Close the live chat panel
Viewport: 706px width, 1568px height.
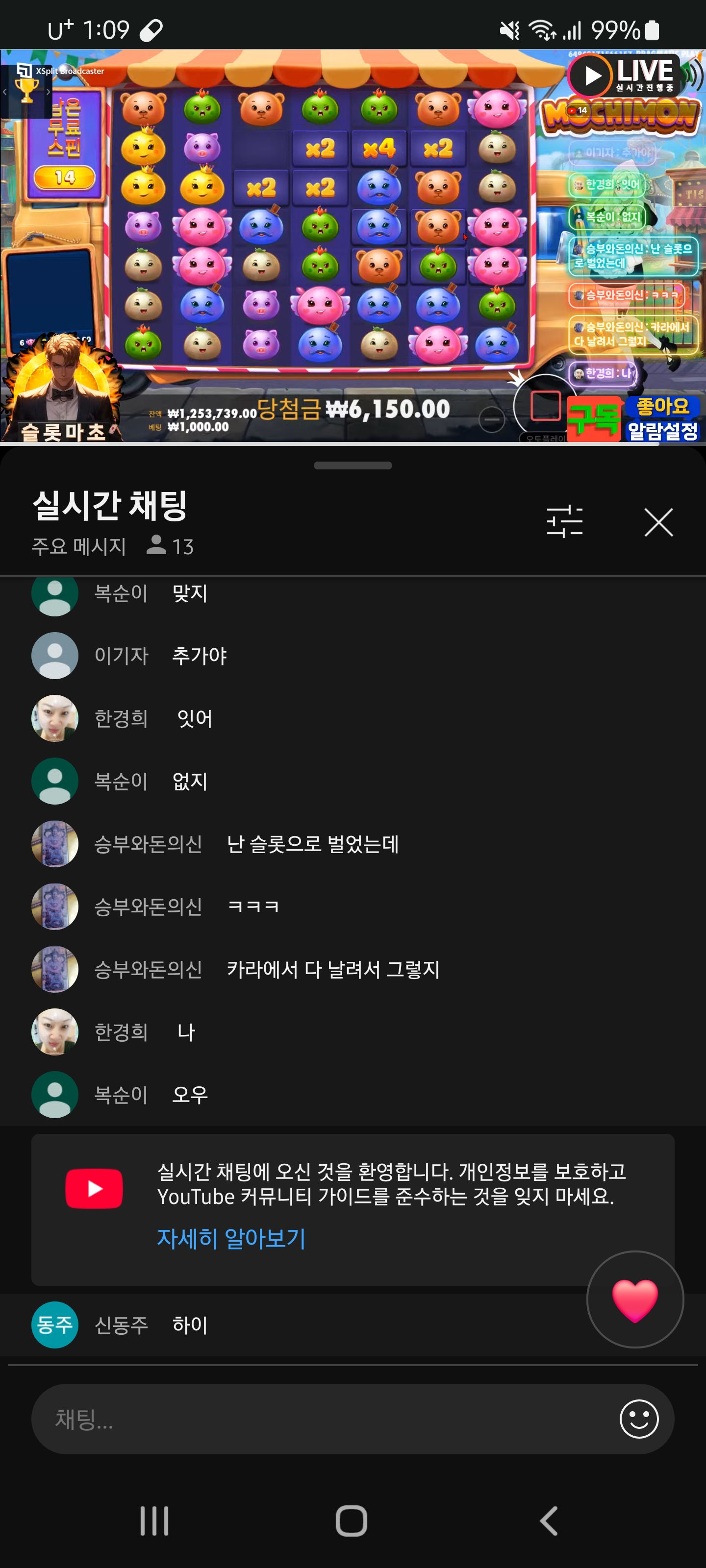[x=658, y=522]
